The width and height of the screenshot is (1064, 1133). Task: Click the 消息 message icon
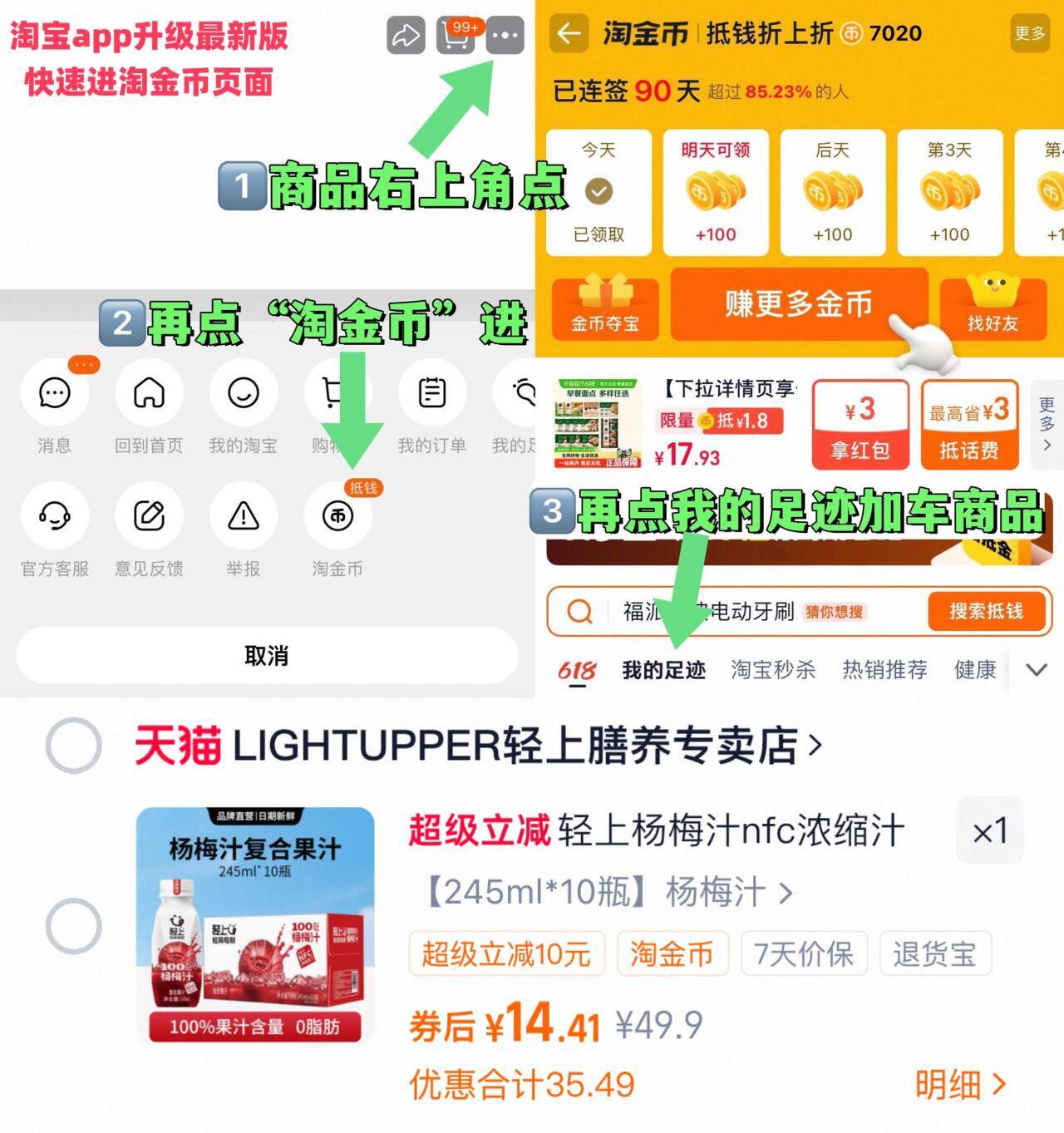tap(53, 392)
